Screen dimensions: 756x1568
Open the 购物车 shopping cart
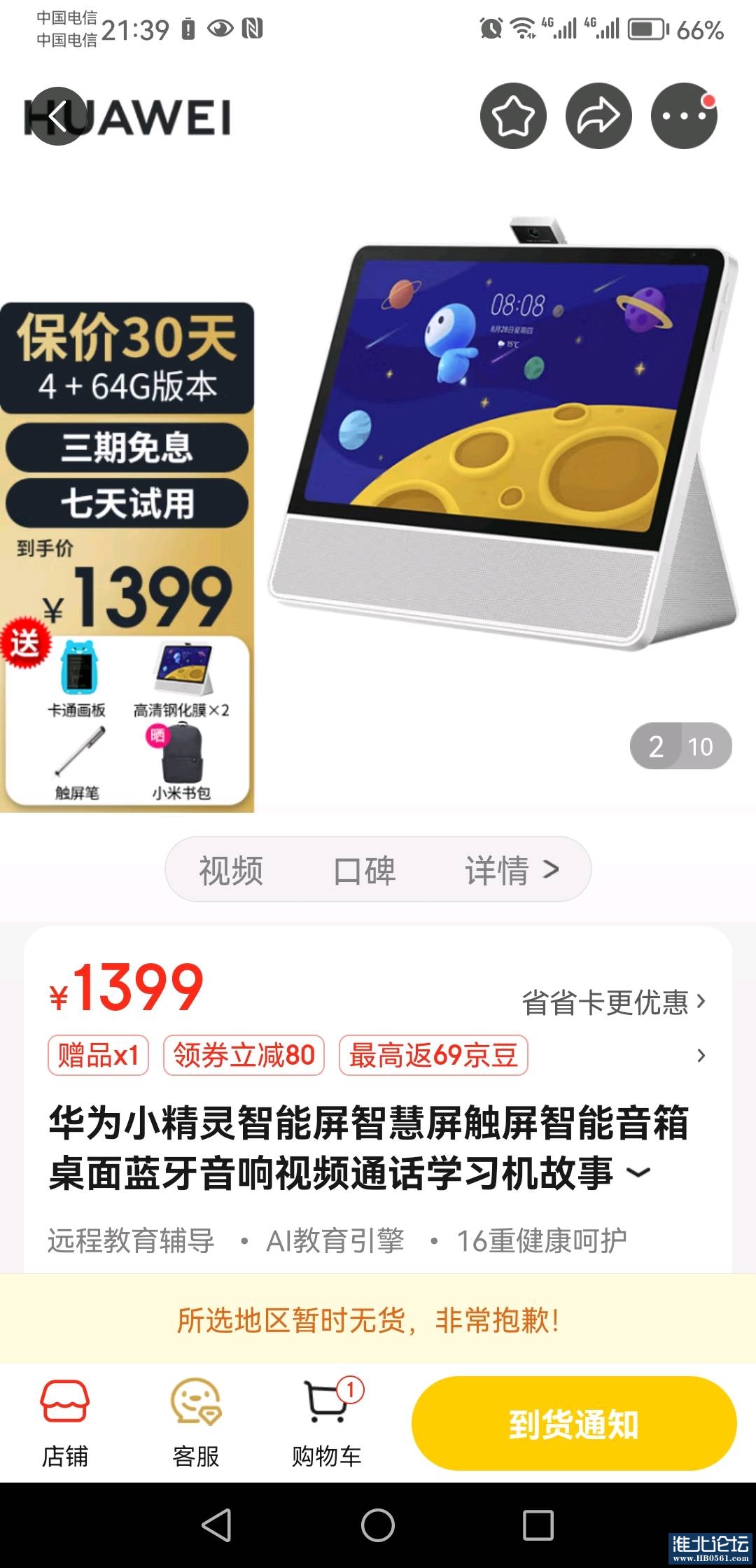point(327,1422)
